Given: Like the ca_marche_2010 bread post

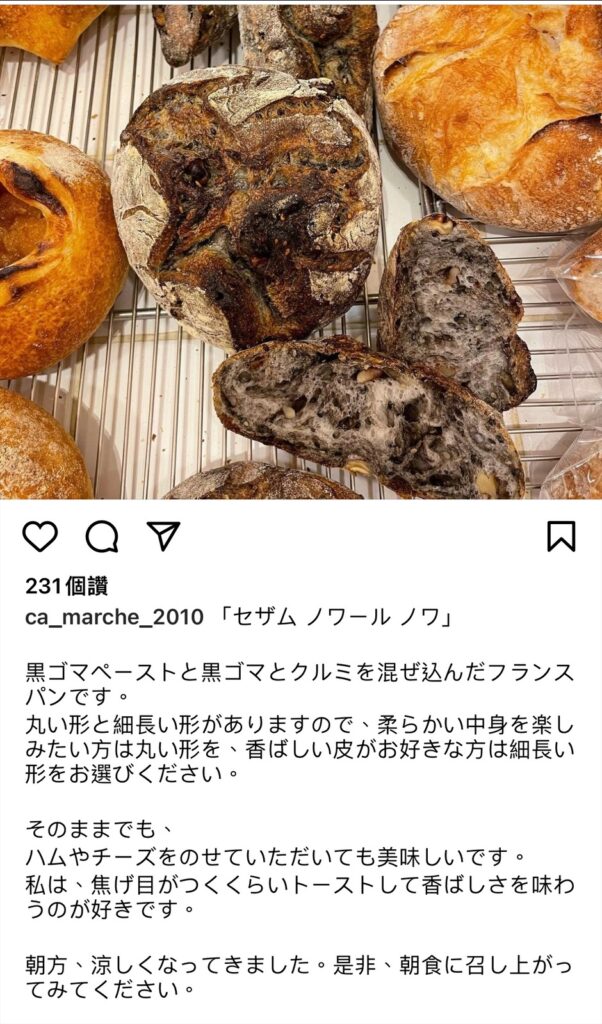Looking at the screenshot, I should pos(40,536).
